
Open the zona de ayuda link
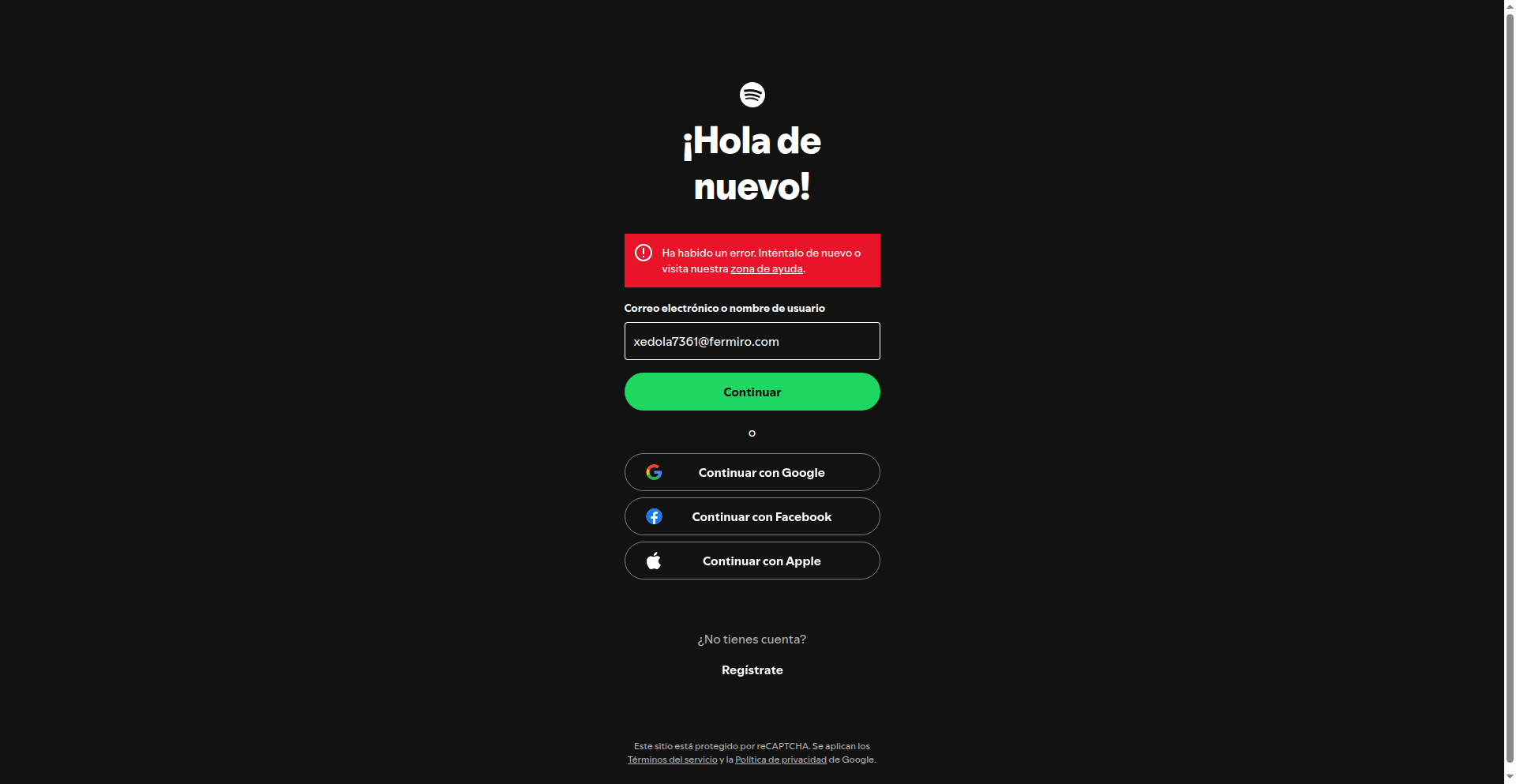tap(766, 269)
